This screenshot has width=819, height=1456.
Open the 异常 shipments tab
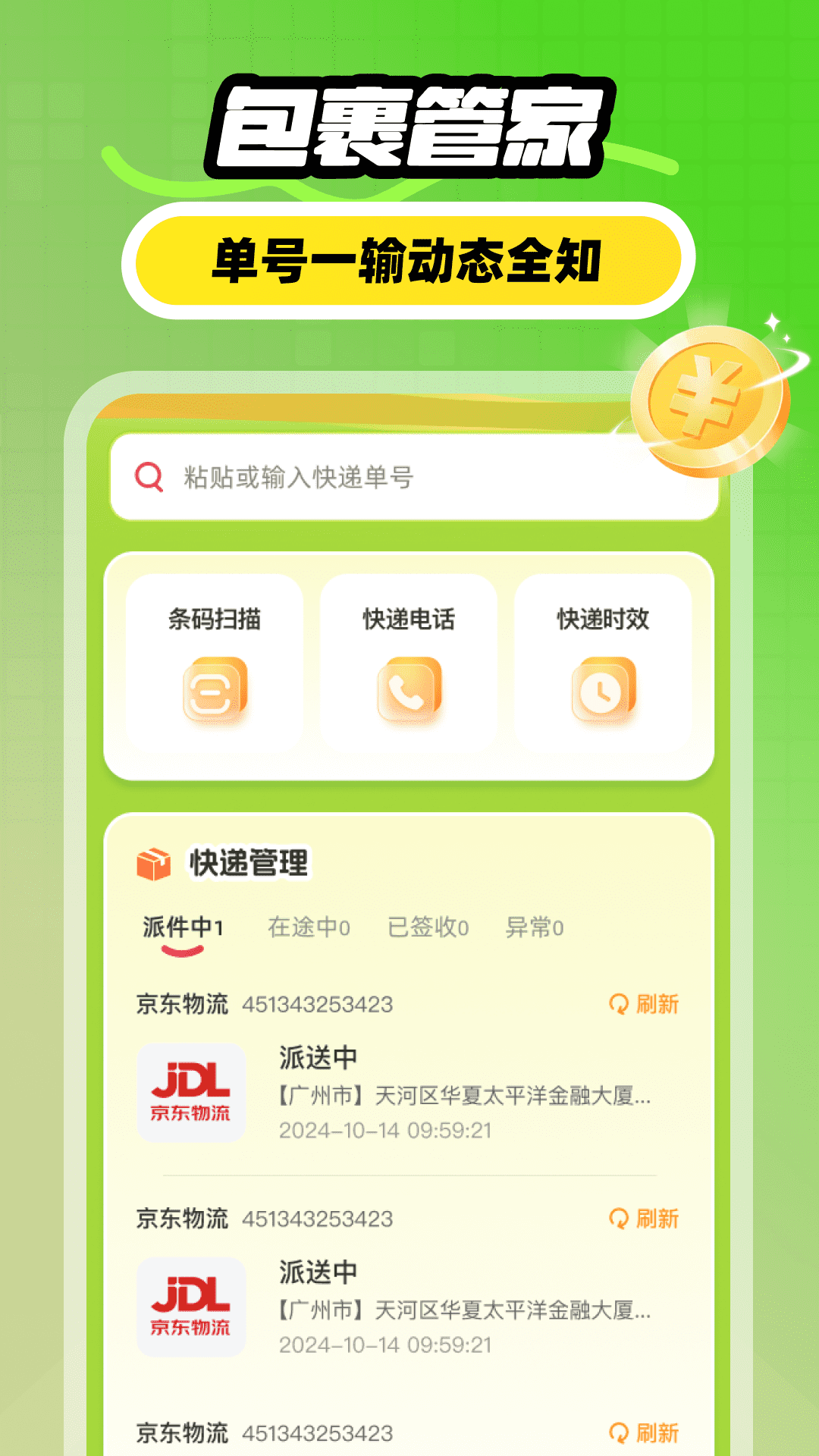(536, 927)
